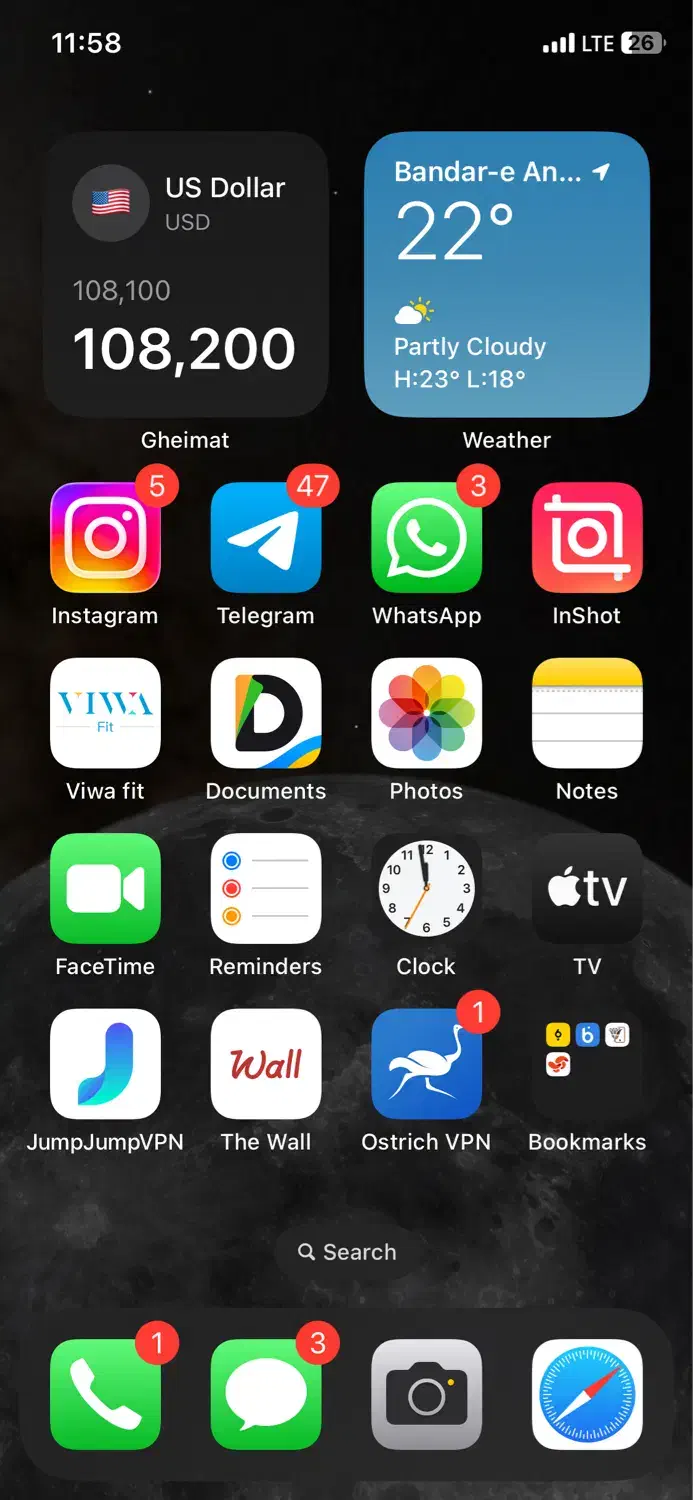This screenshot has height=1500, width=693.
Task: Open JumpJumpVPN
Action: click(105, 1064)
